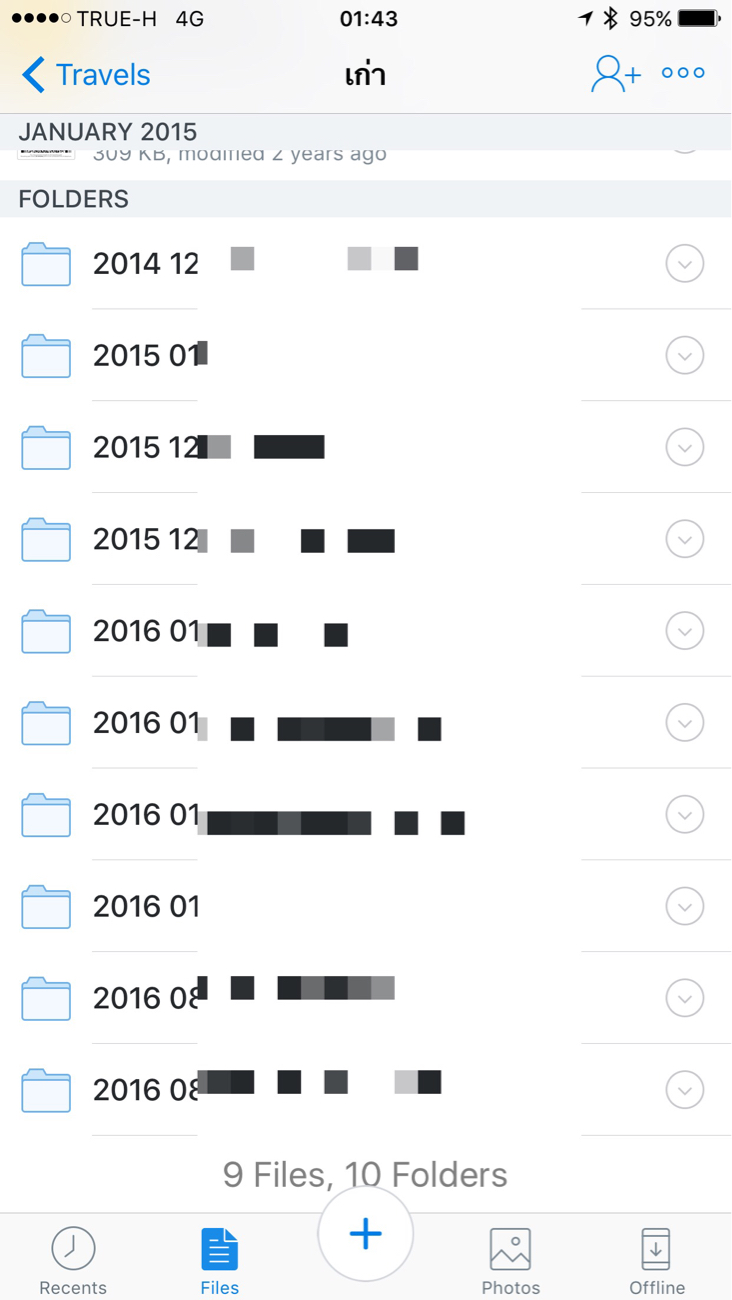Open the three-dot more options menu
This screenshot has width=732, height=1300.
click(x=684, y=73)
